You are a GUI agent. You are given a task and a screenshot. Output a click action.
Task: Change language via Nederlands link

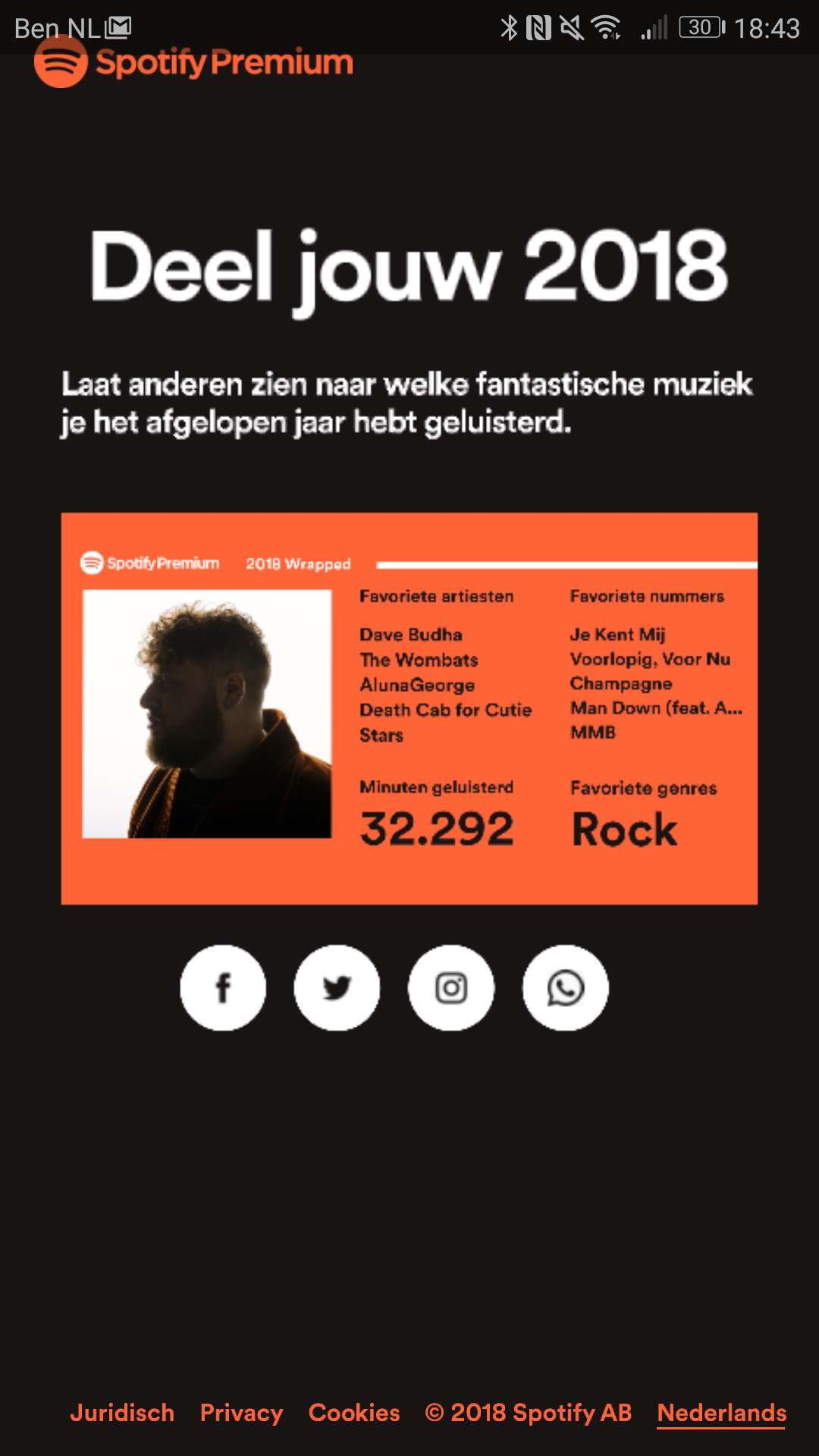point(721,1412)
